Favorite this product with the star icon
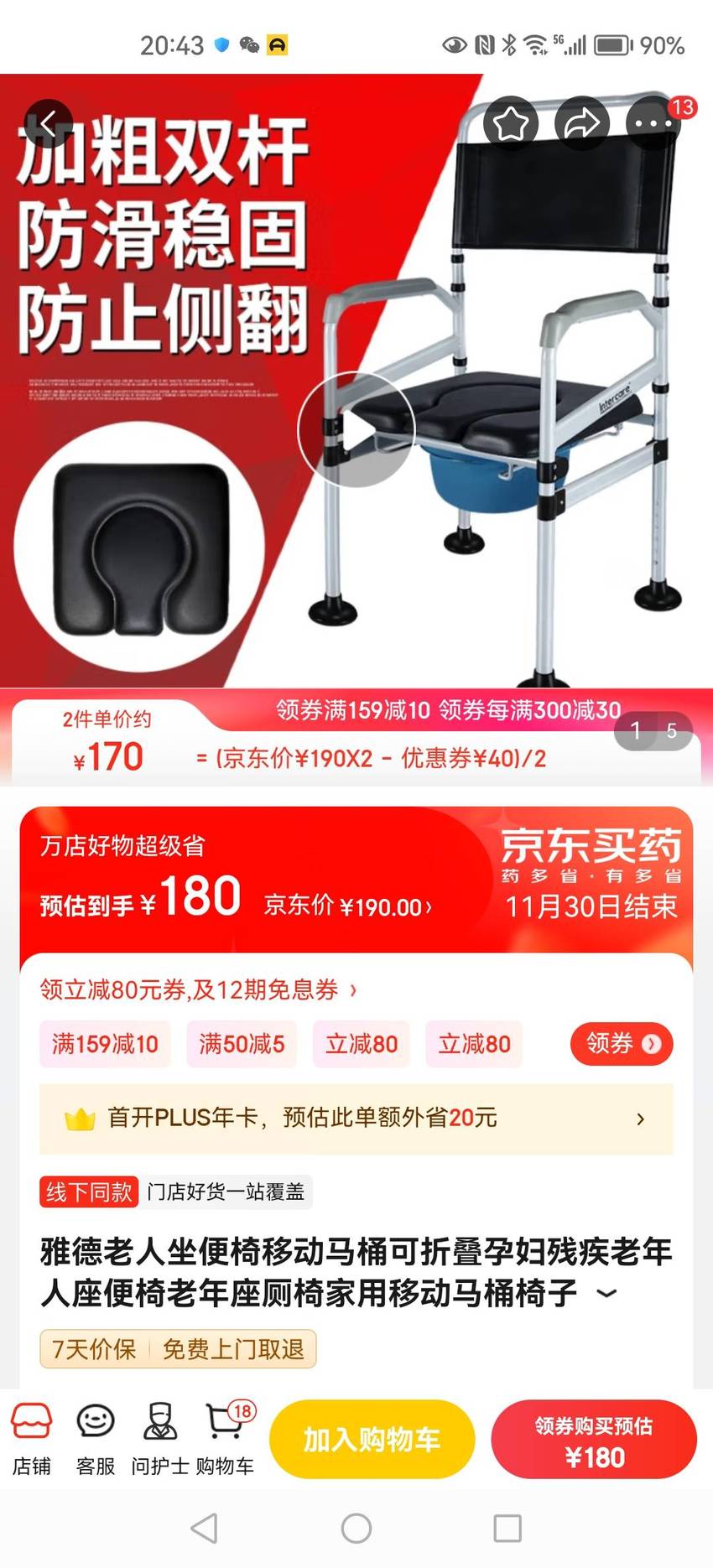The width and height of the screenshot is (713, 1568). click(x=510, y=124)
